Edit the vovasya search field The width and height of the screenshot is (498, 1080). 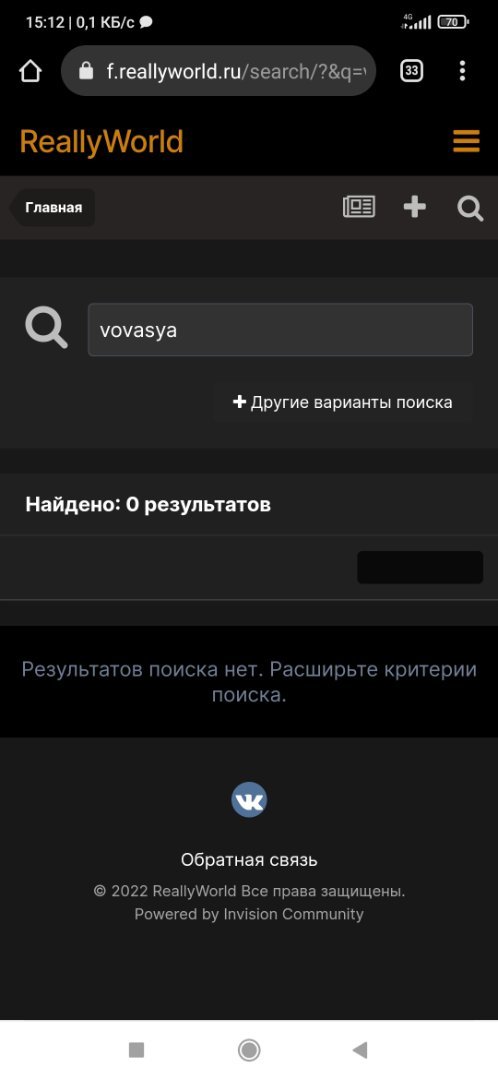[x=280, y=330]
